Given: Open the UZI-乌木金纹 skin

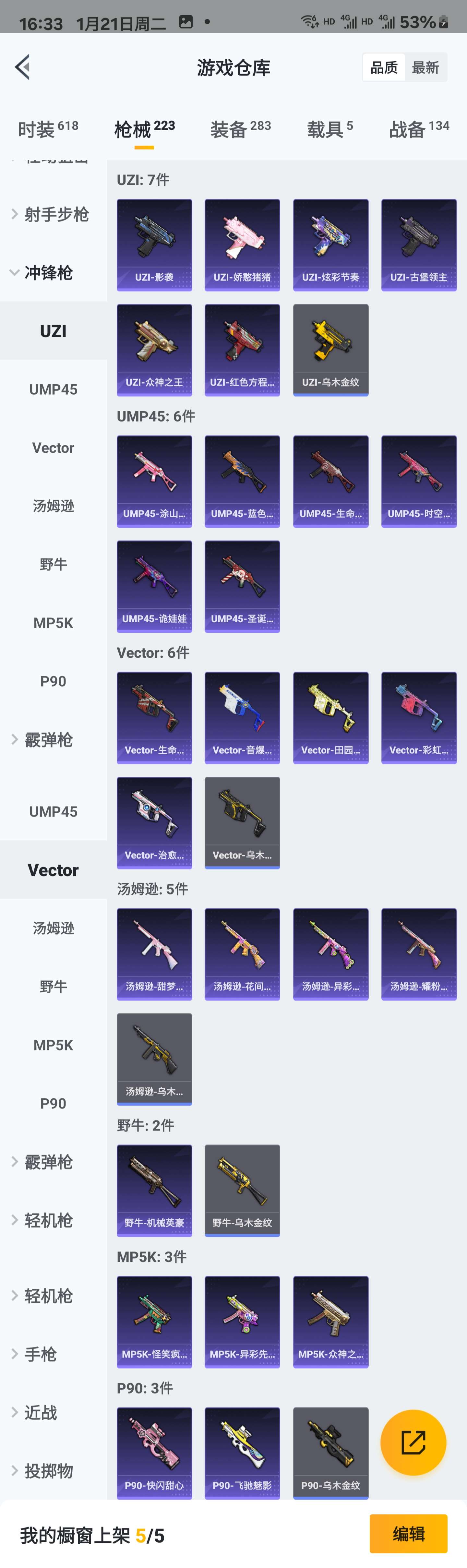Looking at the screenshot, I should pos(330,350).
